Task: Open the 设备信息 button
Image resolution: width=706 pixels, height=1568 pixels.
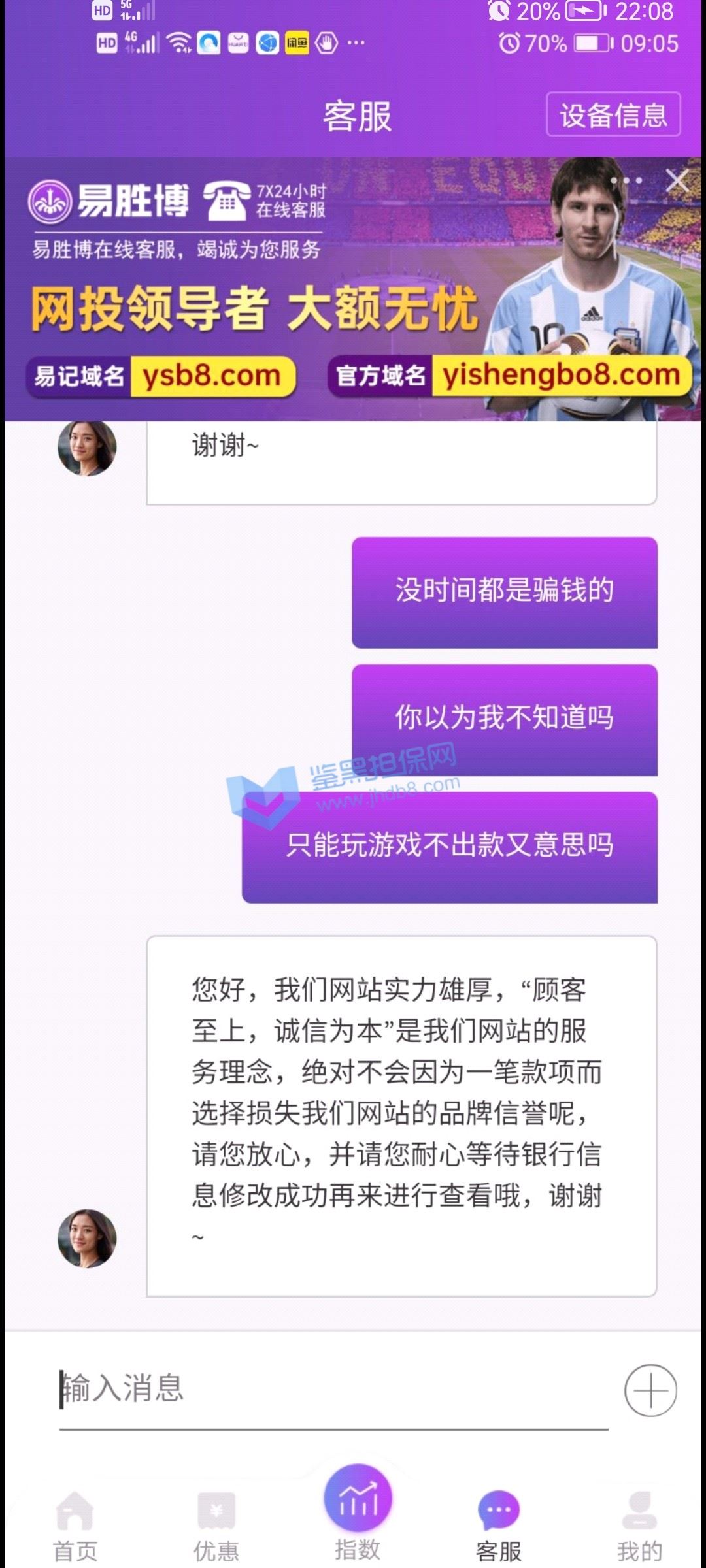Action: tap(613, 115)
